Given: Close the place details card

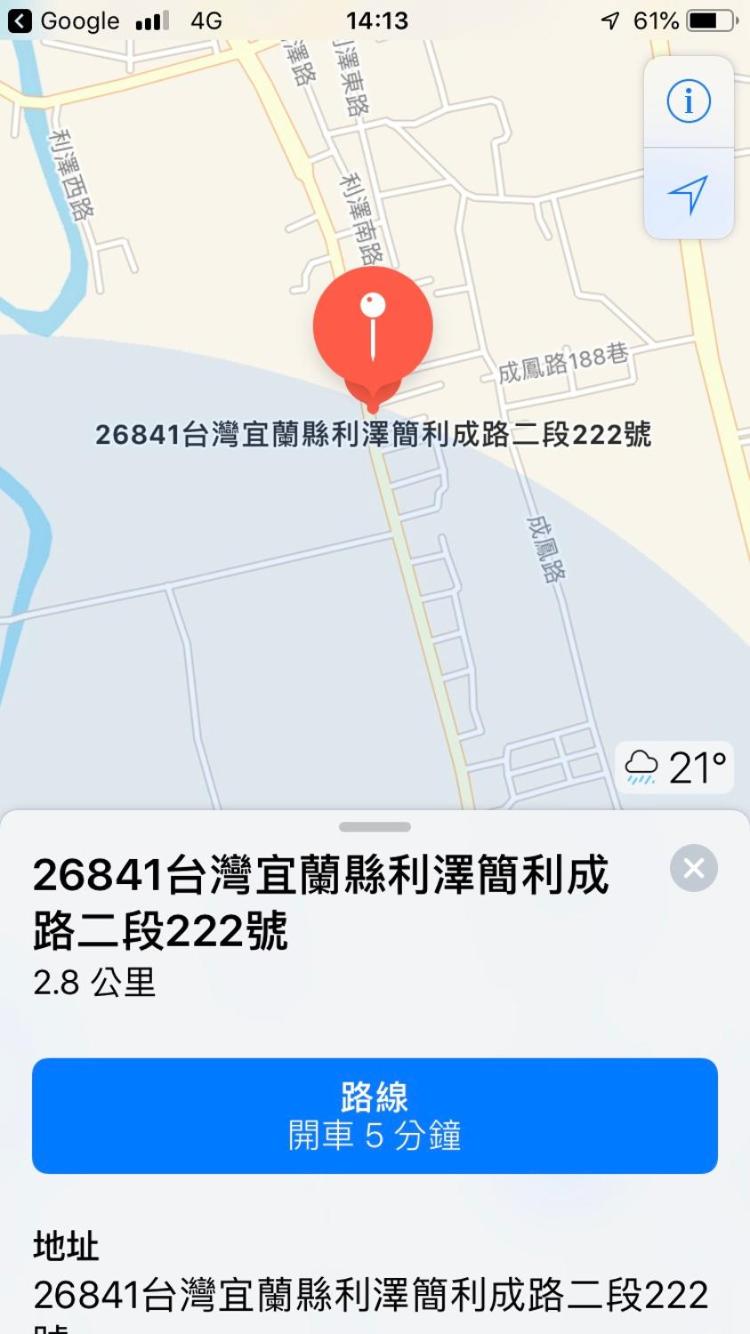Looking at the screenshot, I should pyautogui.click(x=694, y=868).
